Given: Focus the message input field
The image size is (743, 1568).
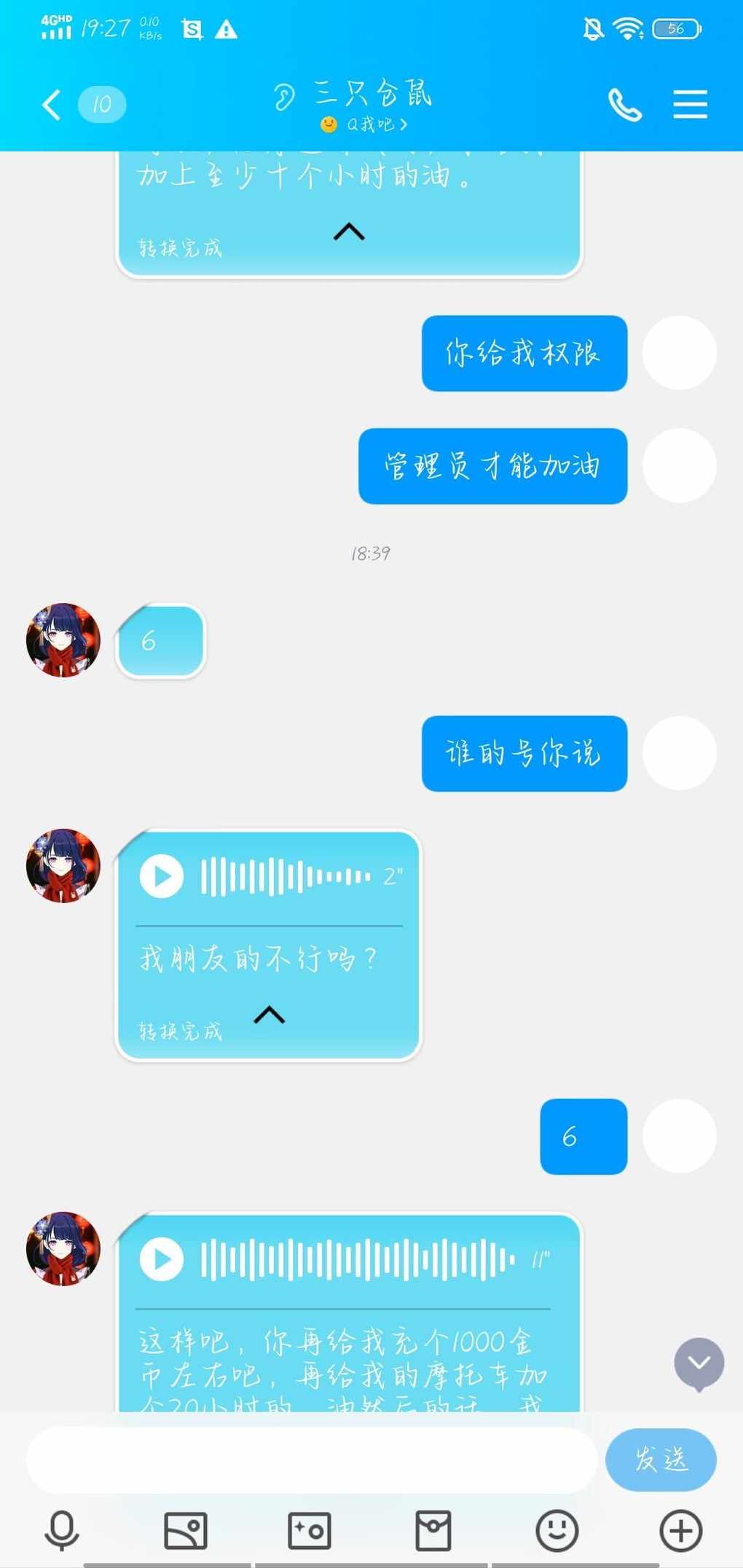Looking at the screenshot, I should pyautogui.click(x=312, y=1459).
